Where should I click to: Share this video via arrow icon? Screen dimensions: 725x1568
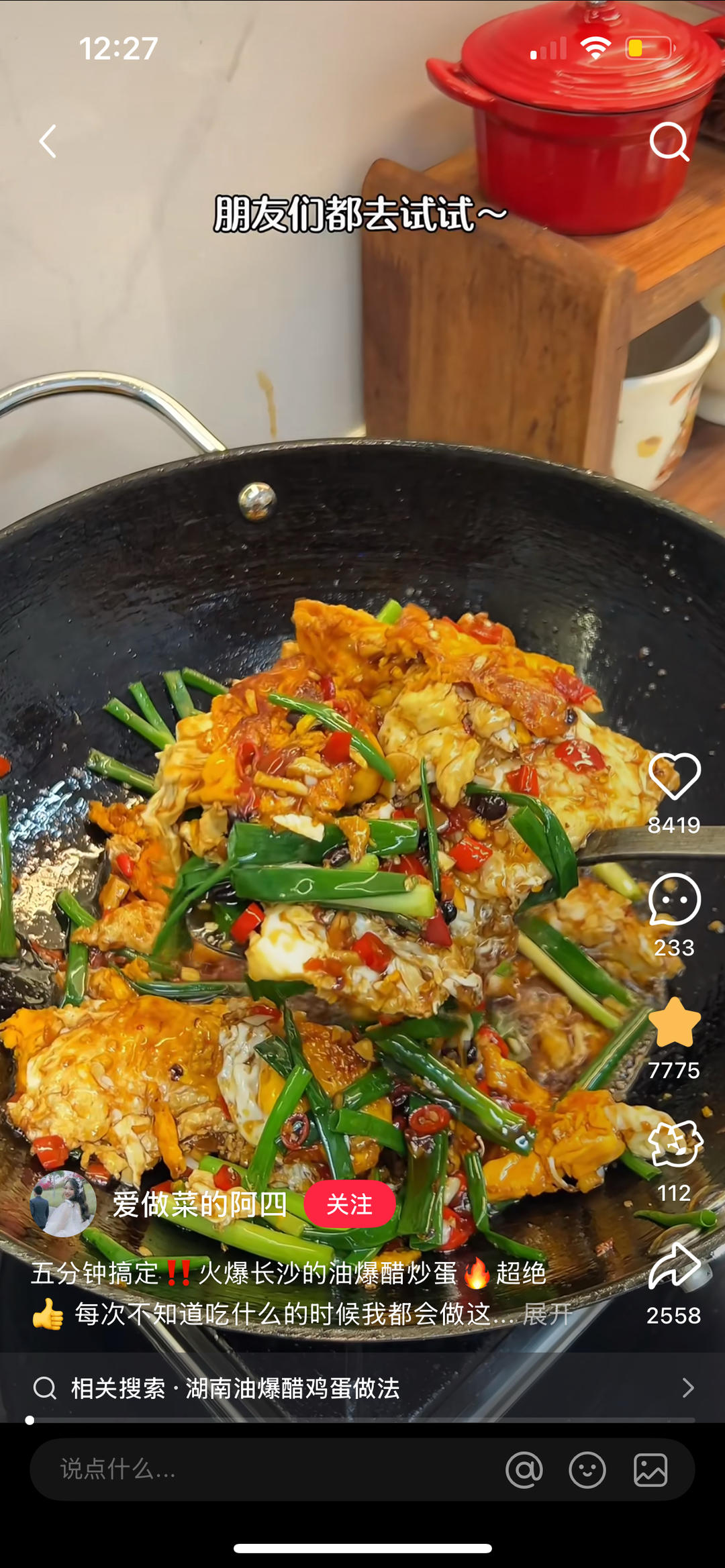674,1267
